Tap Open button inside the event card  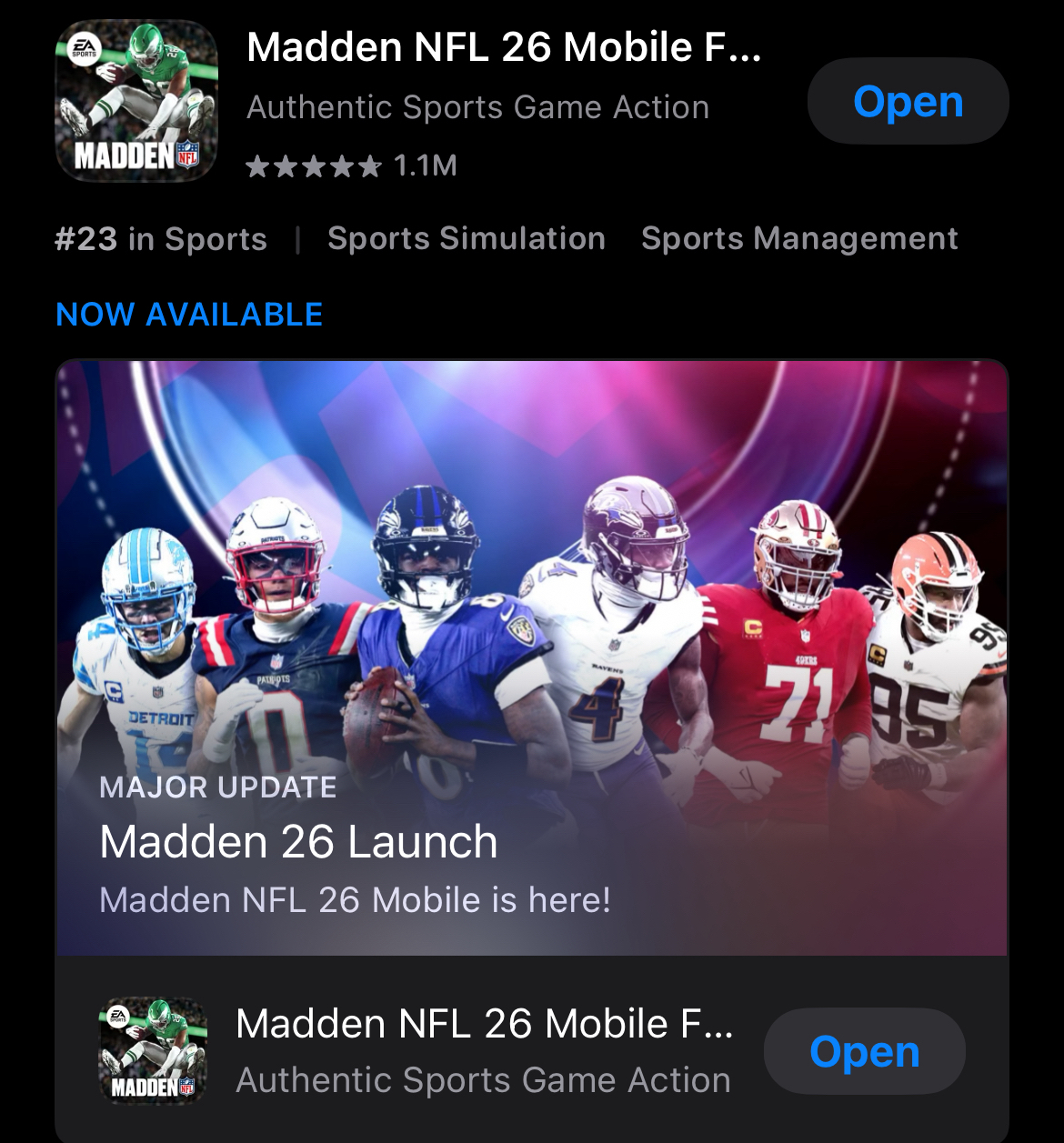[864, 1051]
